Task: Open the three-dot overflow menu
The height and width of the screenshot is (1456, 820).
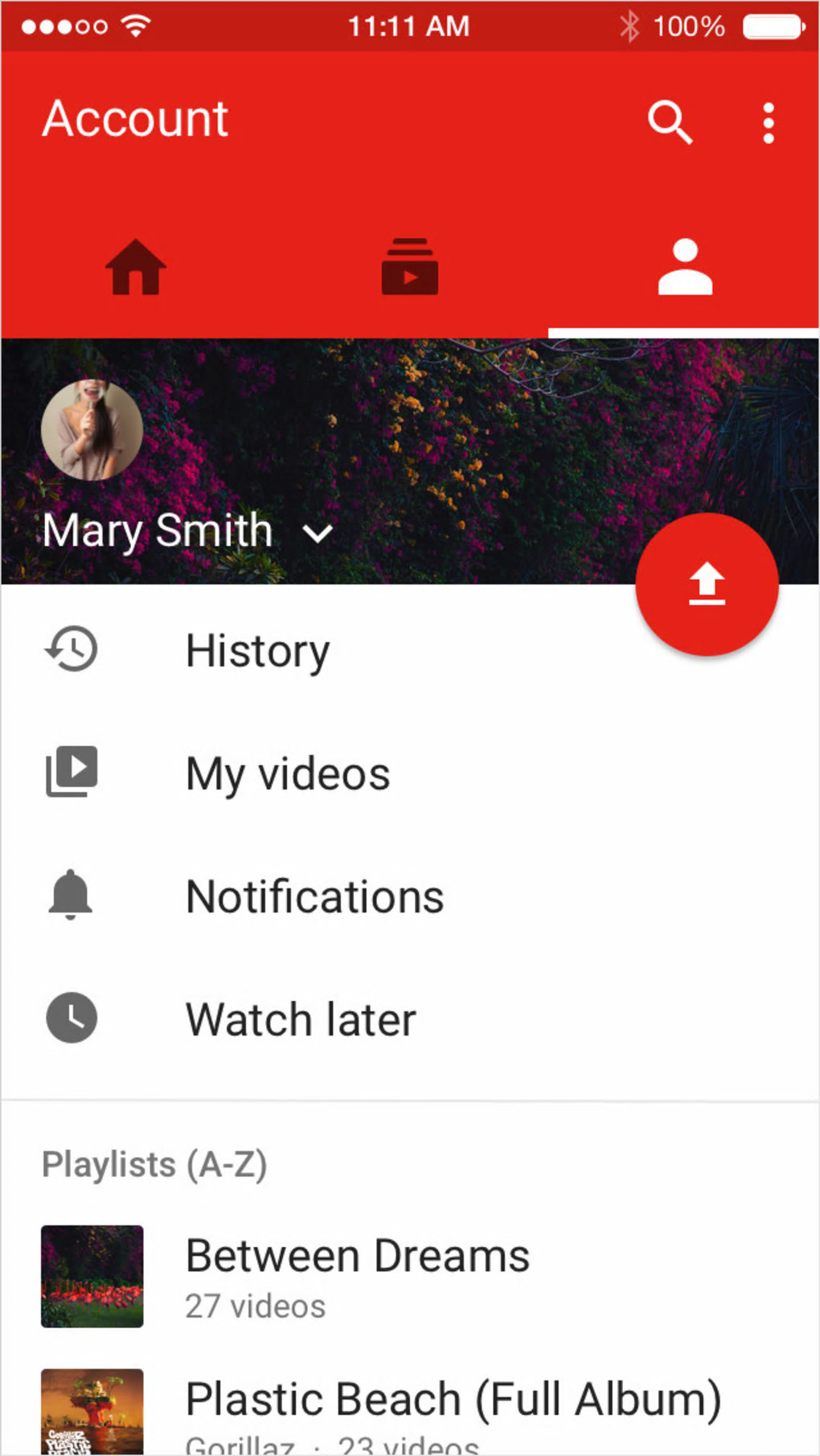Action: pyautogui.click(x=768, y=123)
